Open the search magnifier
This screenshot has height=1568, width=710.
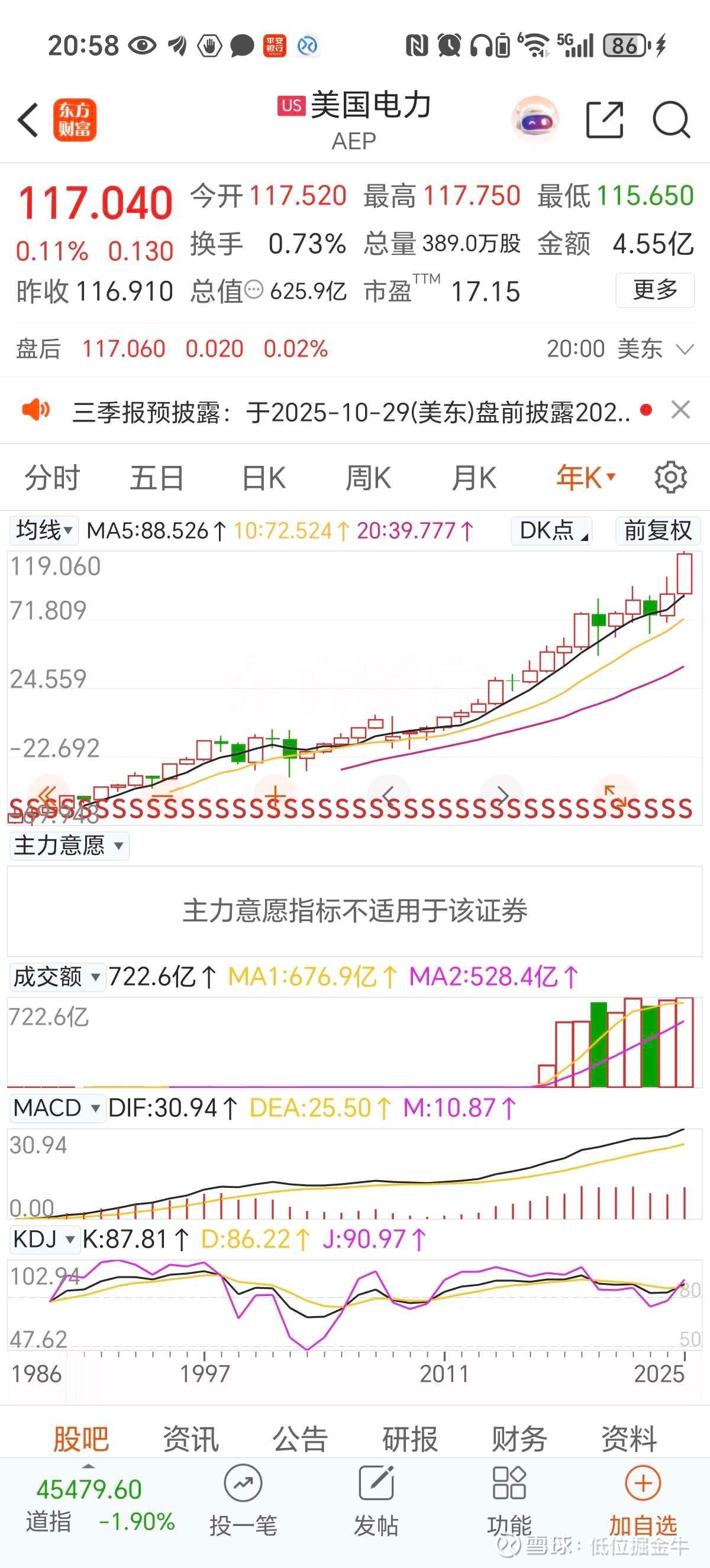click(x=671, y=120)
